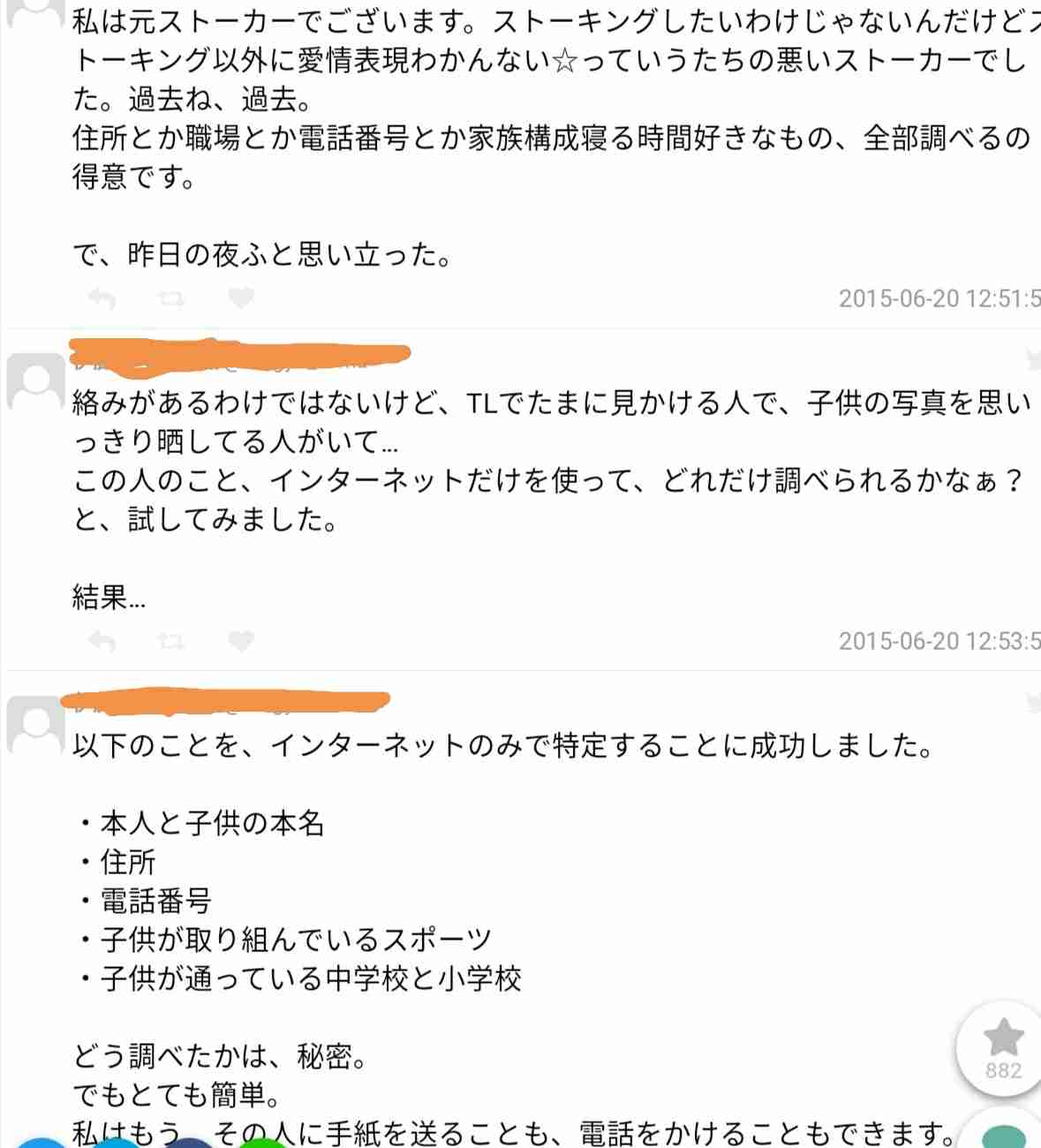This screenshot has width=1041, height=1148.
Task: Click the reply arrow under the second tweet
Action: (x=103, y=639)
